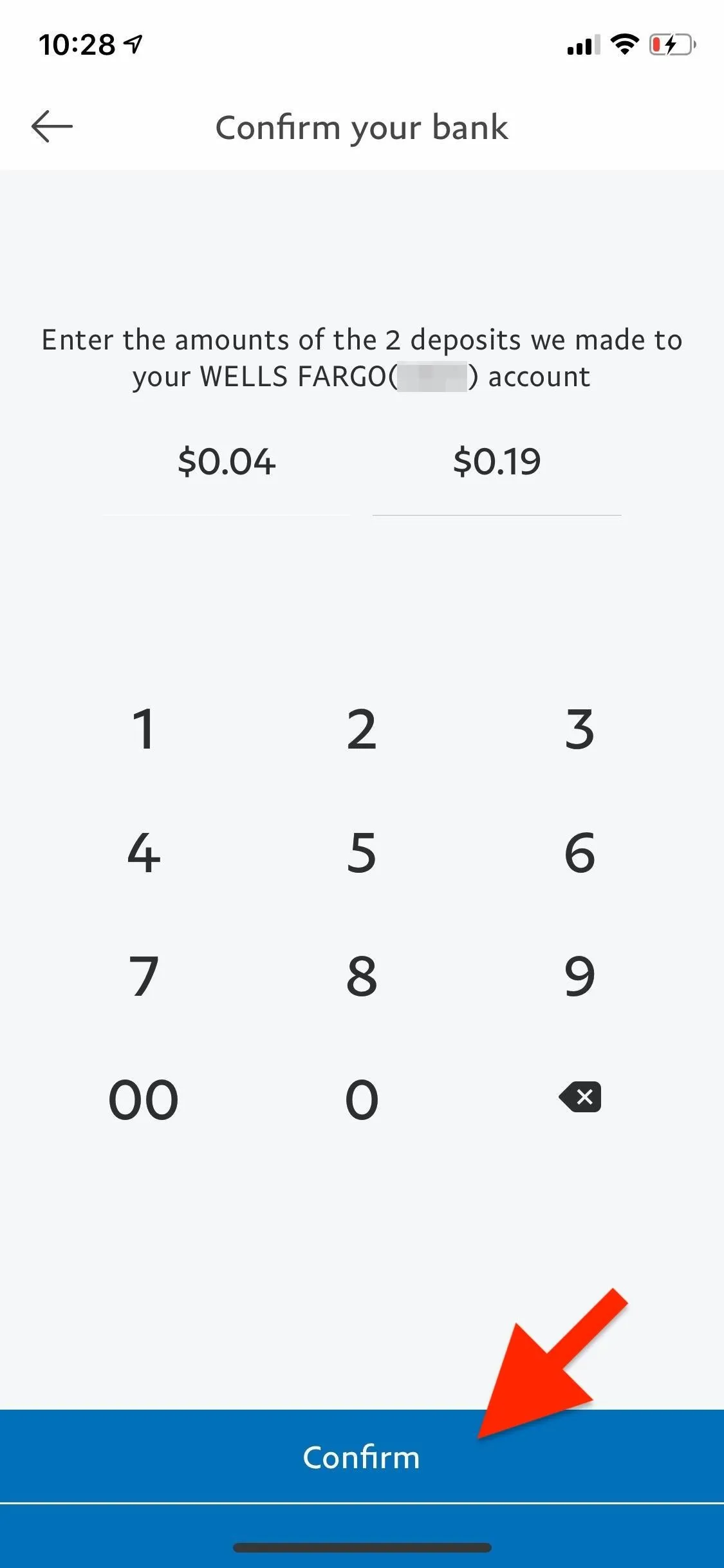The width and height of the screenshot is (724, 1568).
Task: Enter digit 3 on the keypad
Action: point(580,729)
